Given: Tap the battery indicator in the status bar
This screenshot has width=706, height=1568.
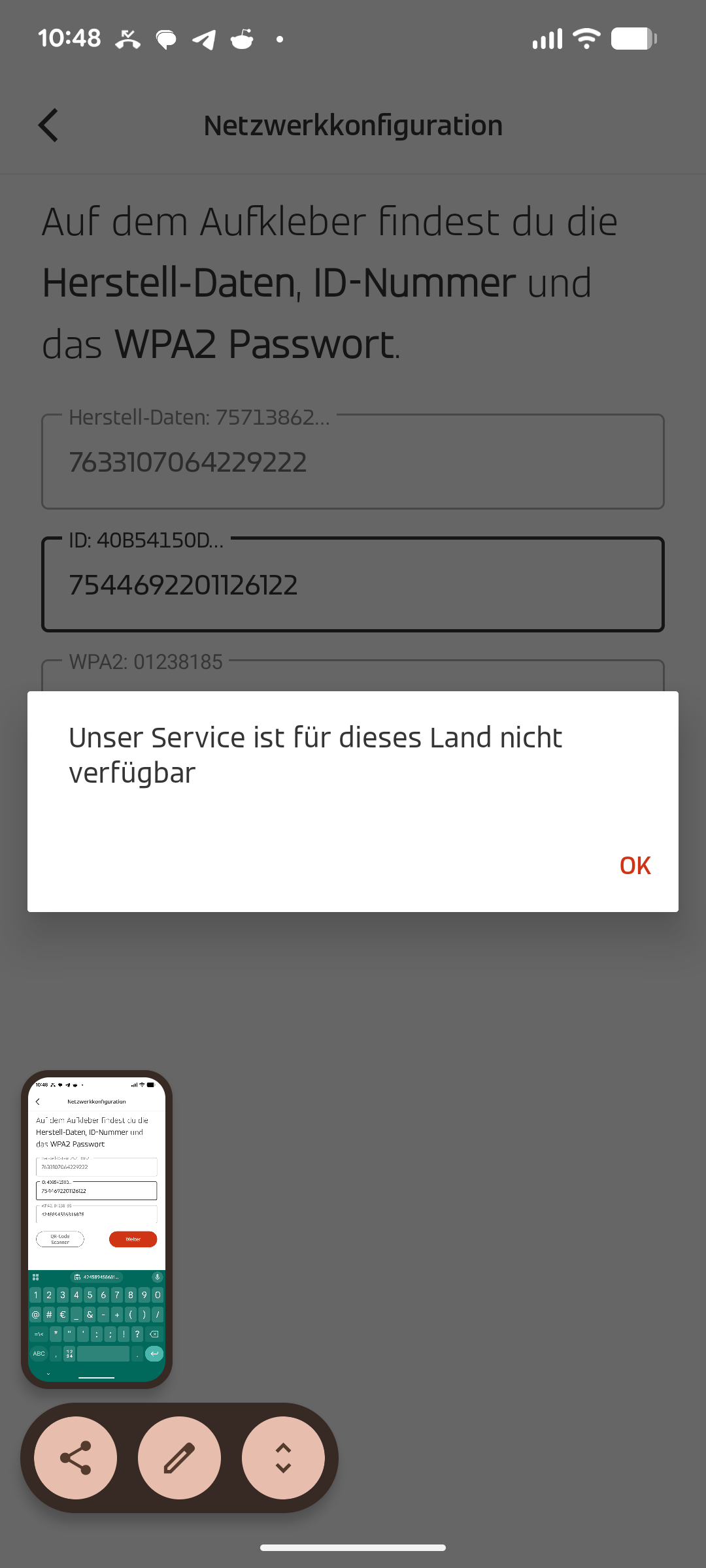Looking at the screenshot, I should [633, 39].
